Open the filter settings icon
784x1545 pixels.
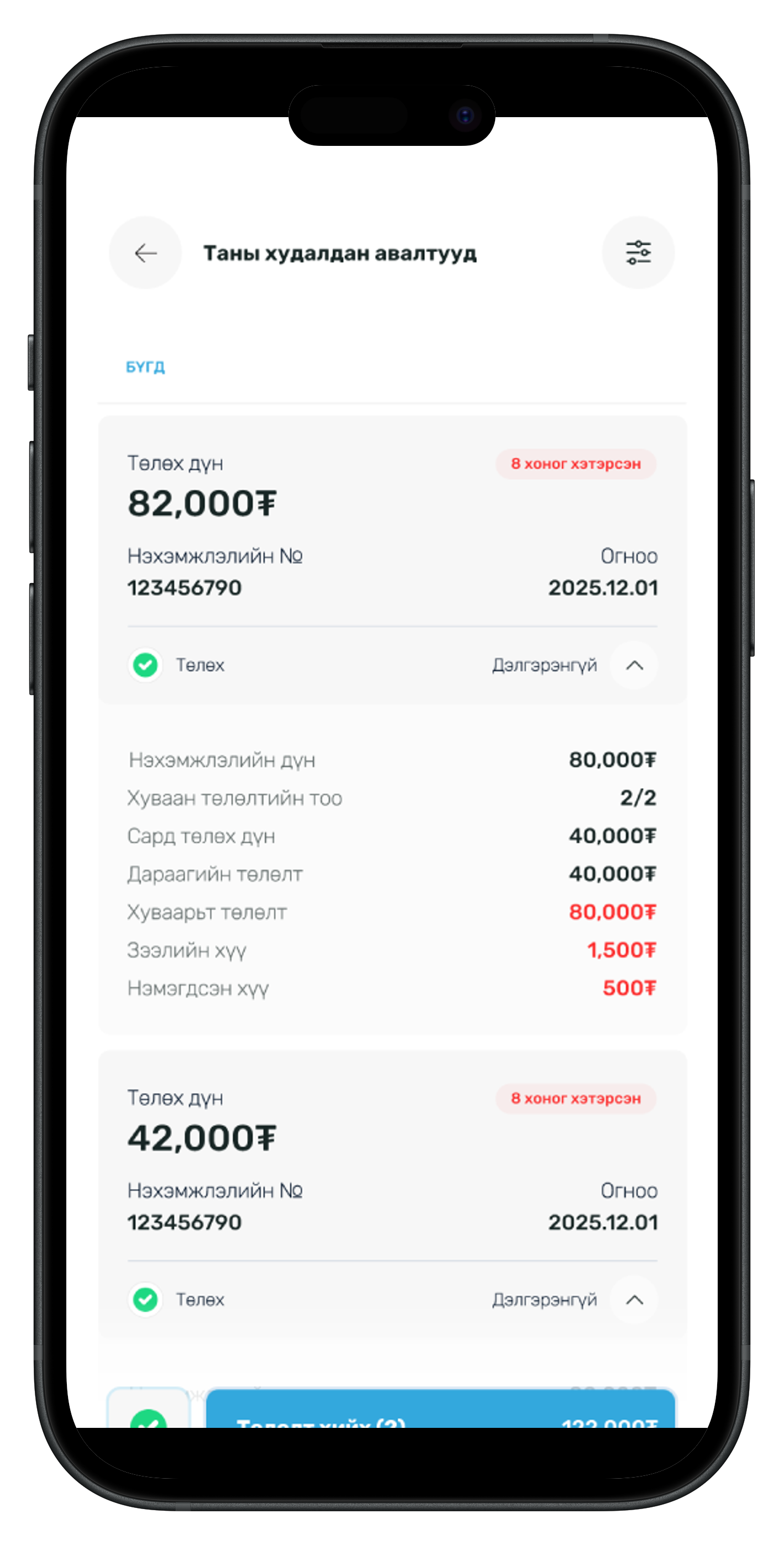coord(638,253)
